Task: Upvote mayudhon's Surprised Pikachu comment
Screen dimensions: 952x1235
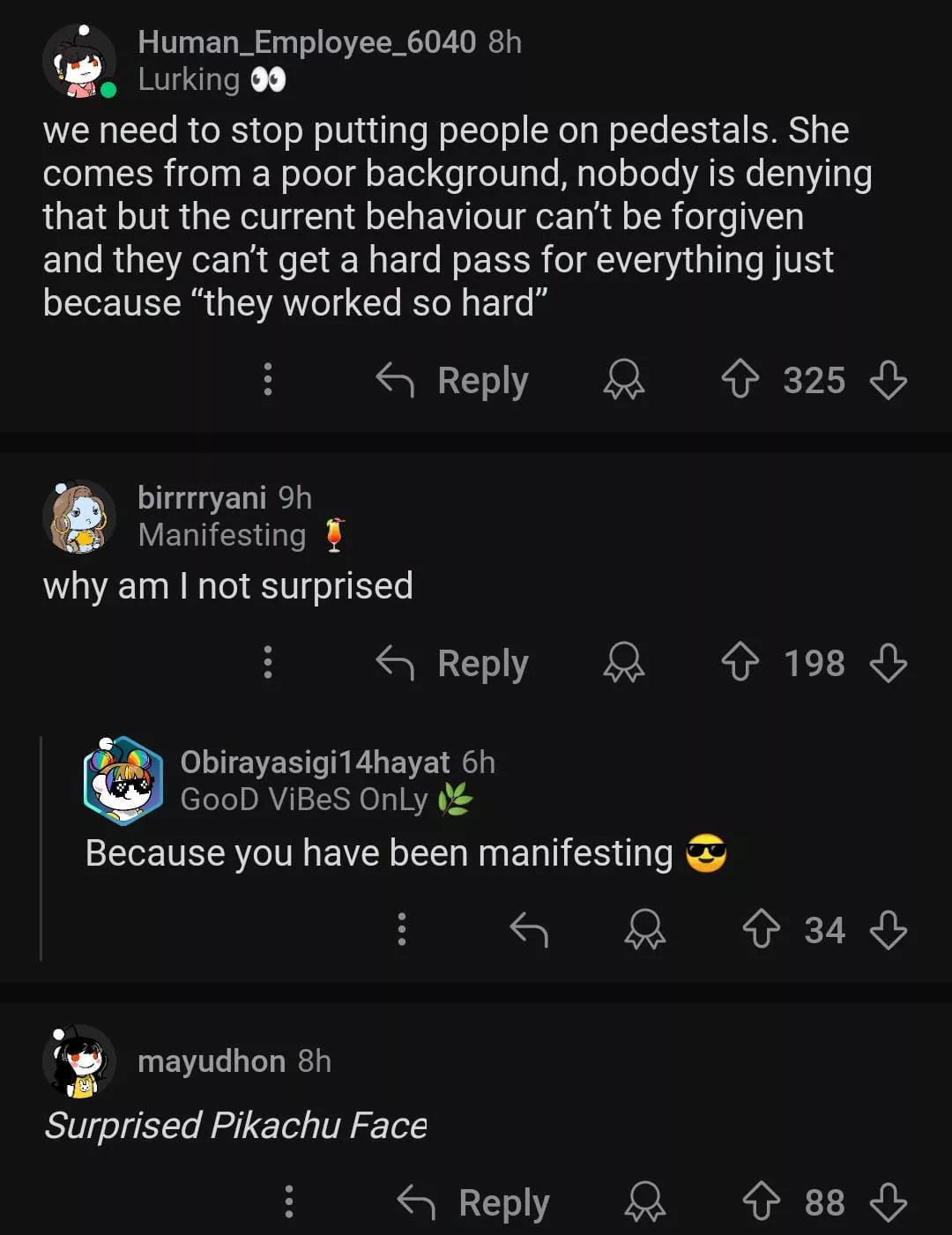Action: pos(761,1202)
